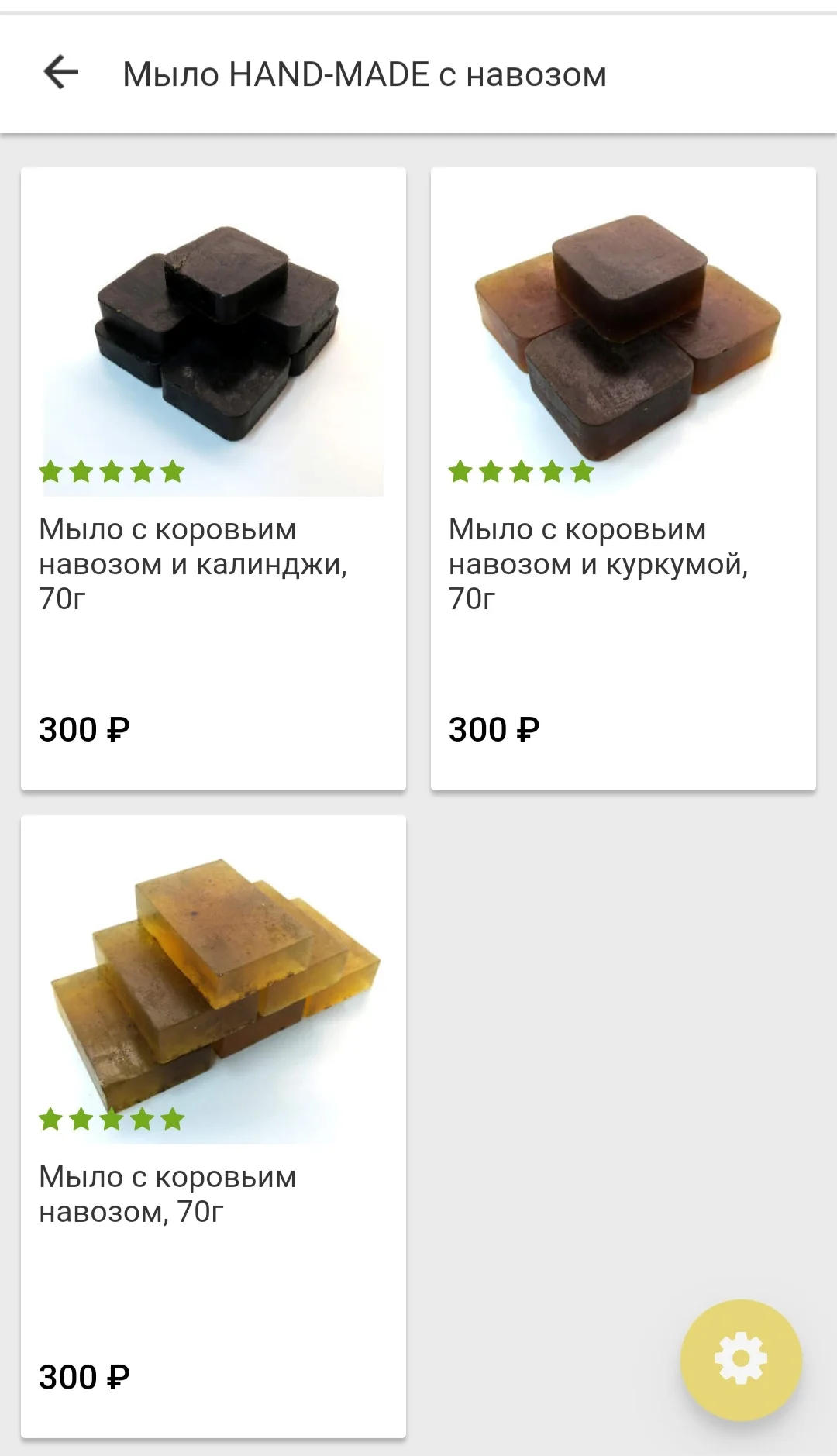Click the third star on plain dung soap rating
This screenshot has width=837, height=1456.
[x=112, y=1118]
